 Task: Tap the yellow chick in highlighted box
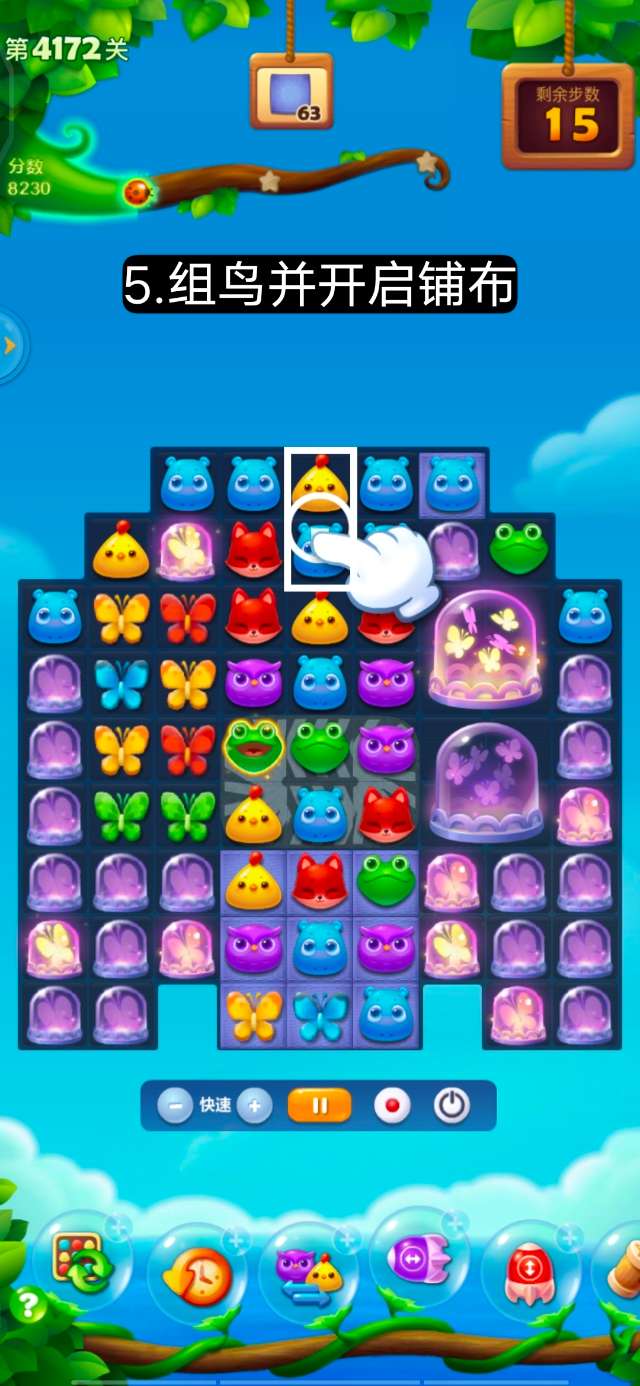click(320, 483)
